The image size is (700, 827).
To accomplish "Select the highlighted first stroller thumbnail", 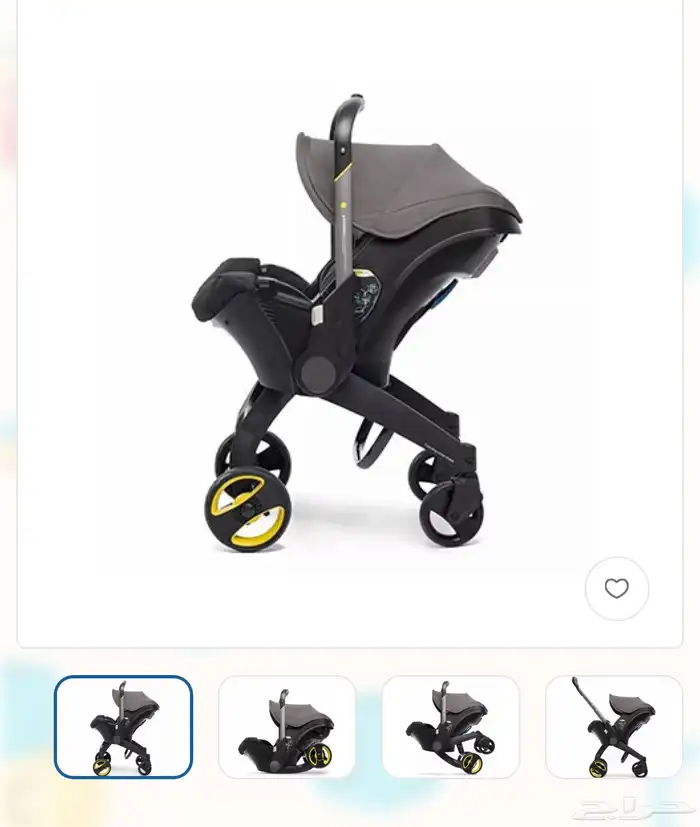I will [123, 727].
